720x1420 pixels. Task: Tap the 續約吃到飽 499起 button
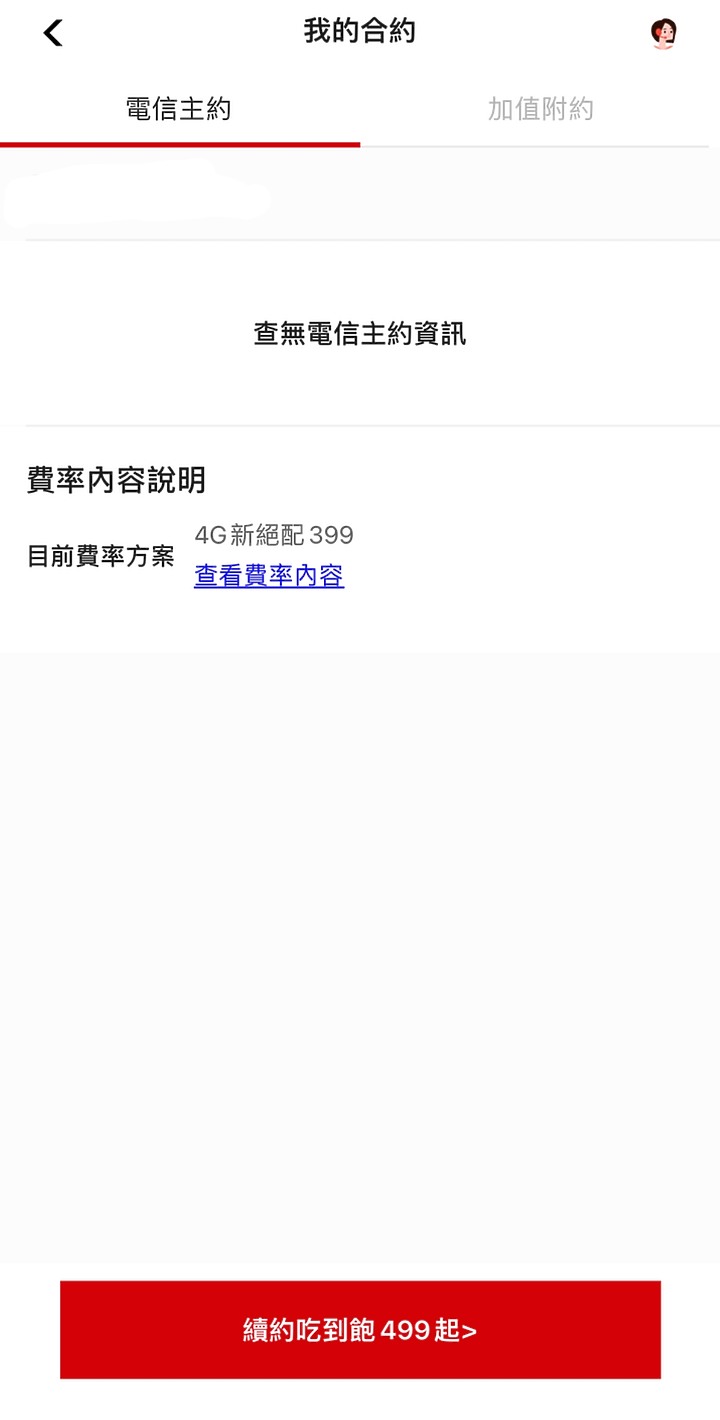[360, 1329]
